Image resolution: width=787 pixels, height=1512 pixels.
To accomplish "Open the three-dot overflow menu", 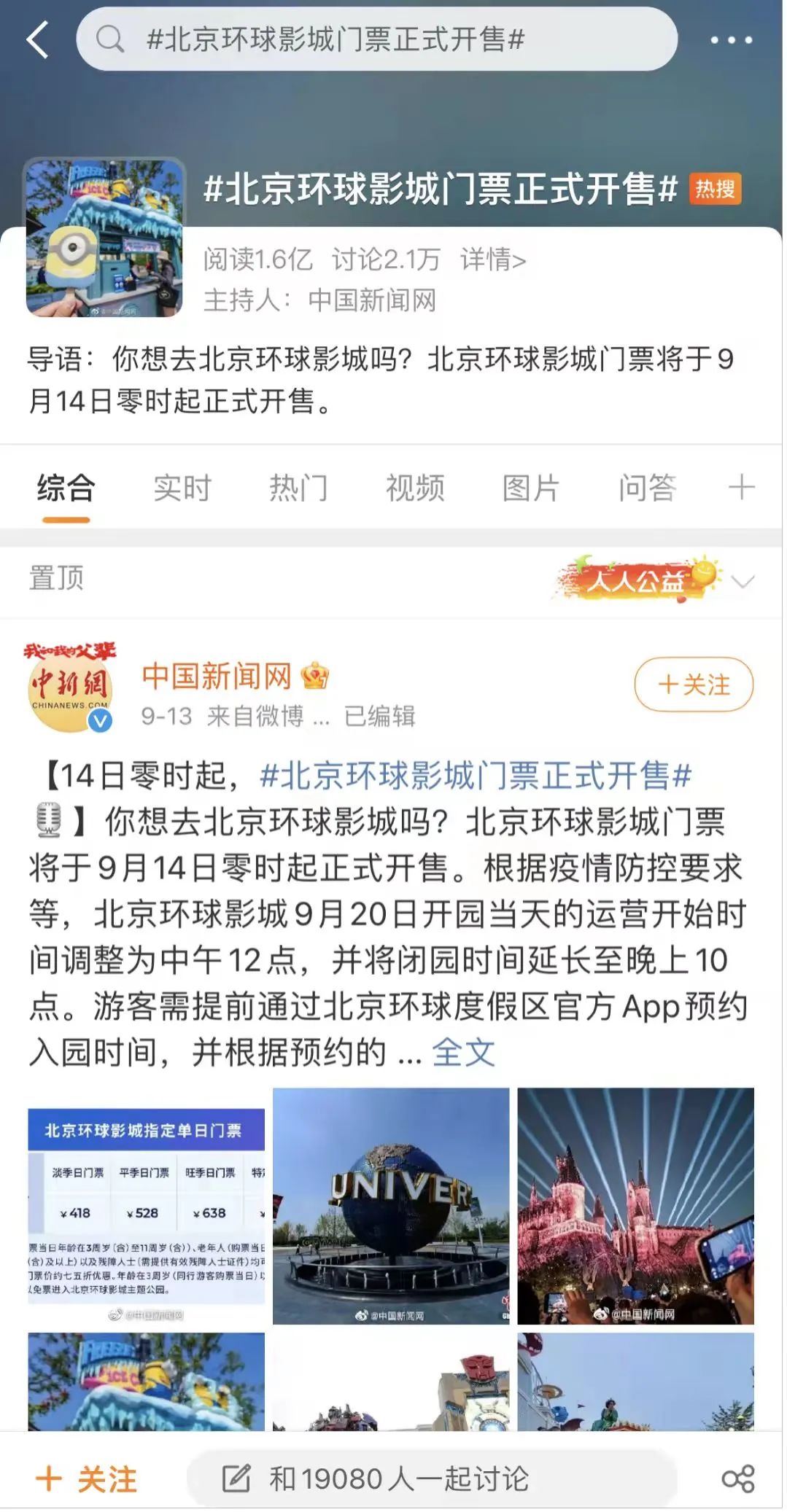I will [x=731, y=40].
